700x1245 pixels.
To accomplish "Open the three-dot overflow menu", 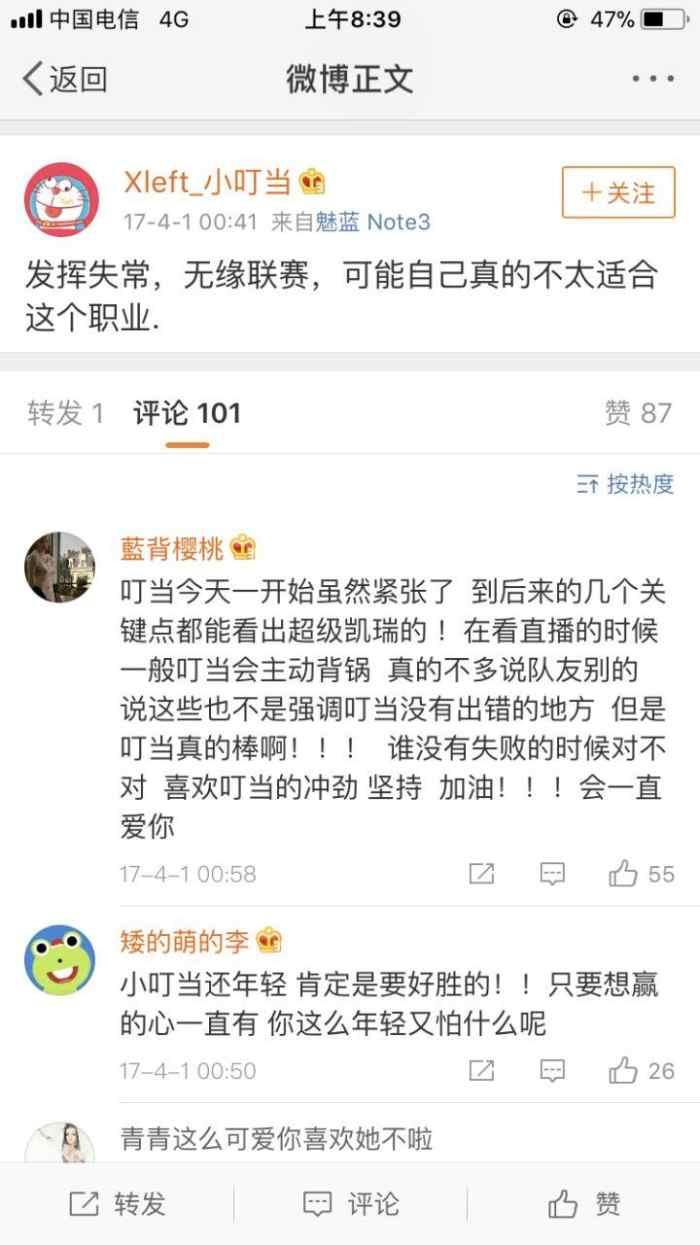I will point(652,79).
